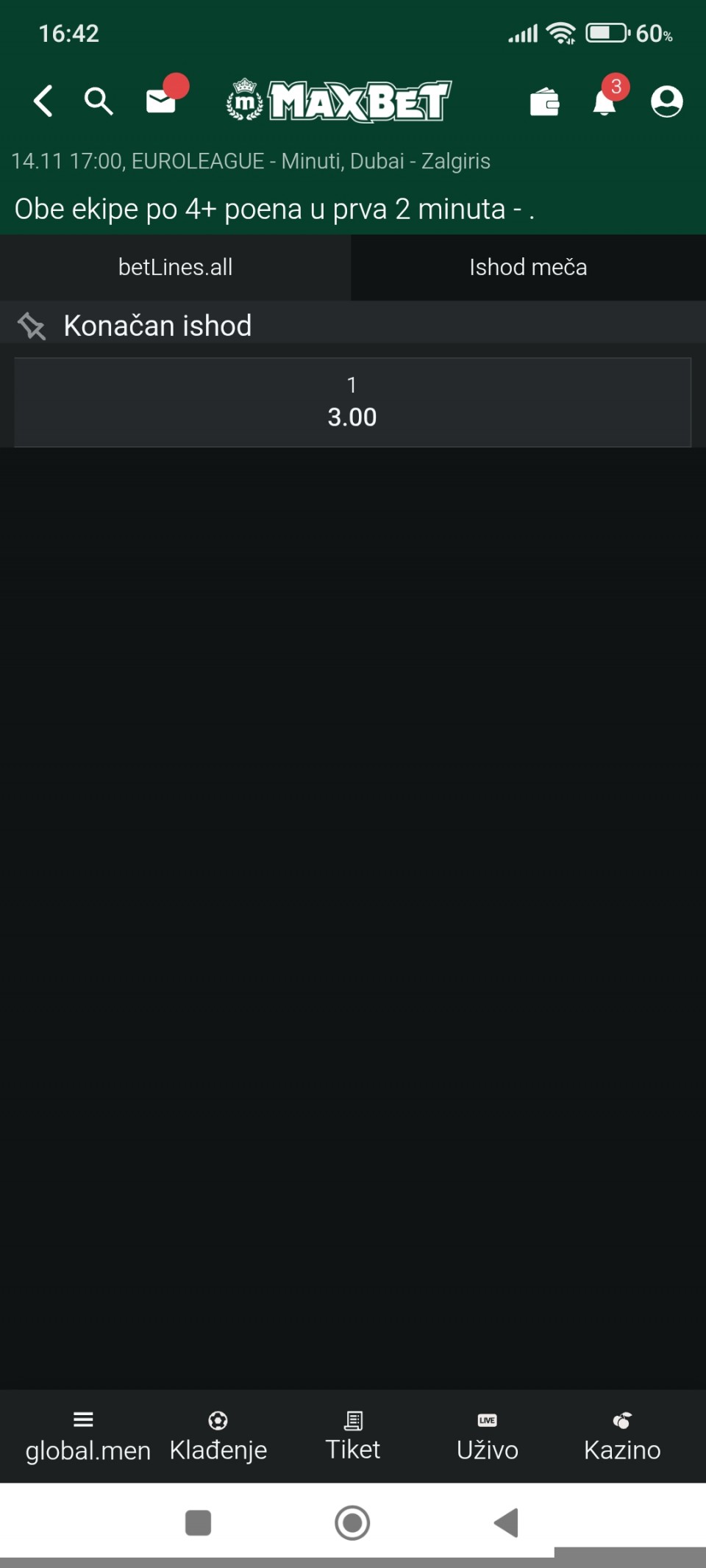This screenshot has width=706, height=1568.
Task: Open the notifications bell
Action: point(605,102)
